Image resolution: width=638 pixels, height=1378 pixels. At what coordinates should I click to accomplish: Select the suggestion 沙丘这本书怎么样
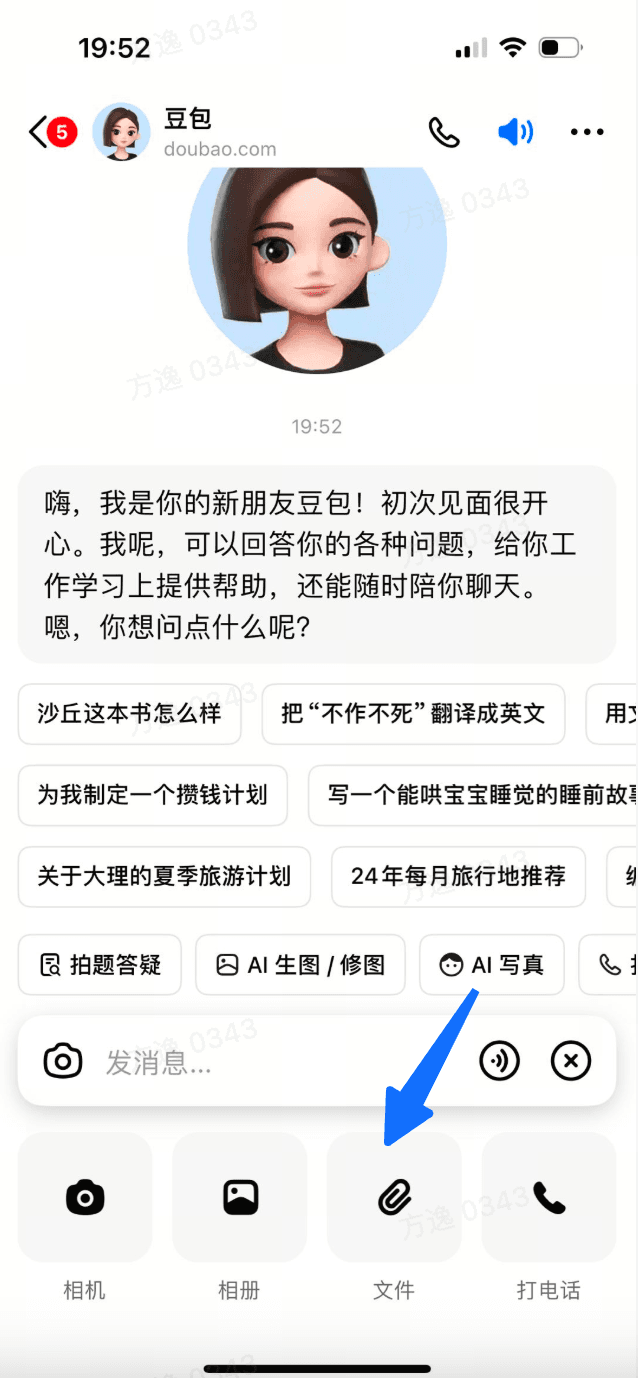129,714
